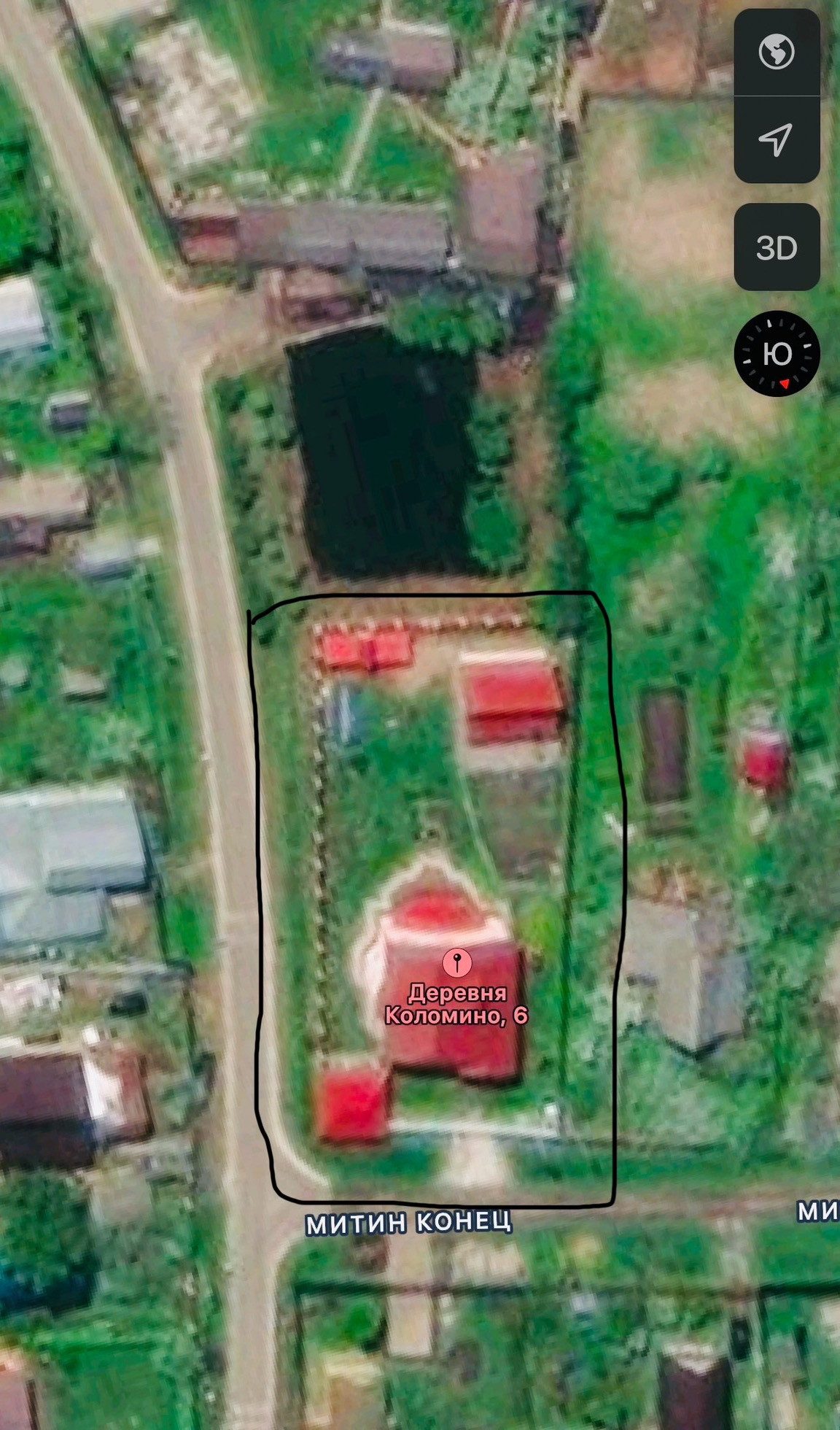Center map on my current location

point(777,139)
